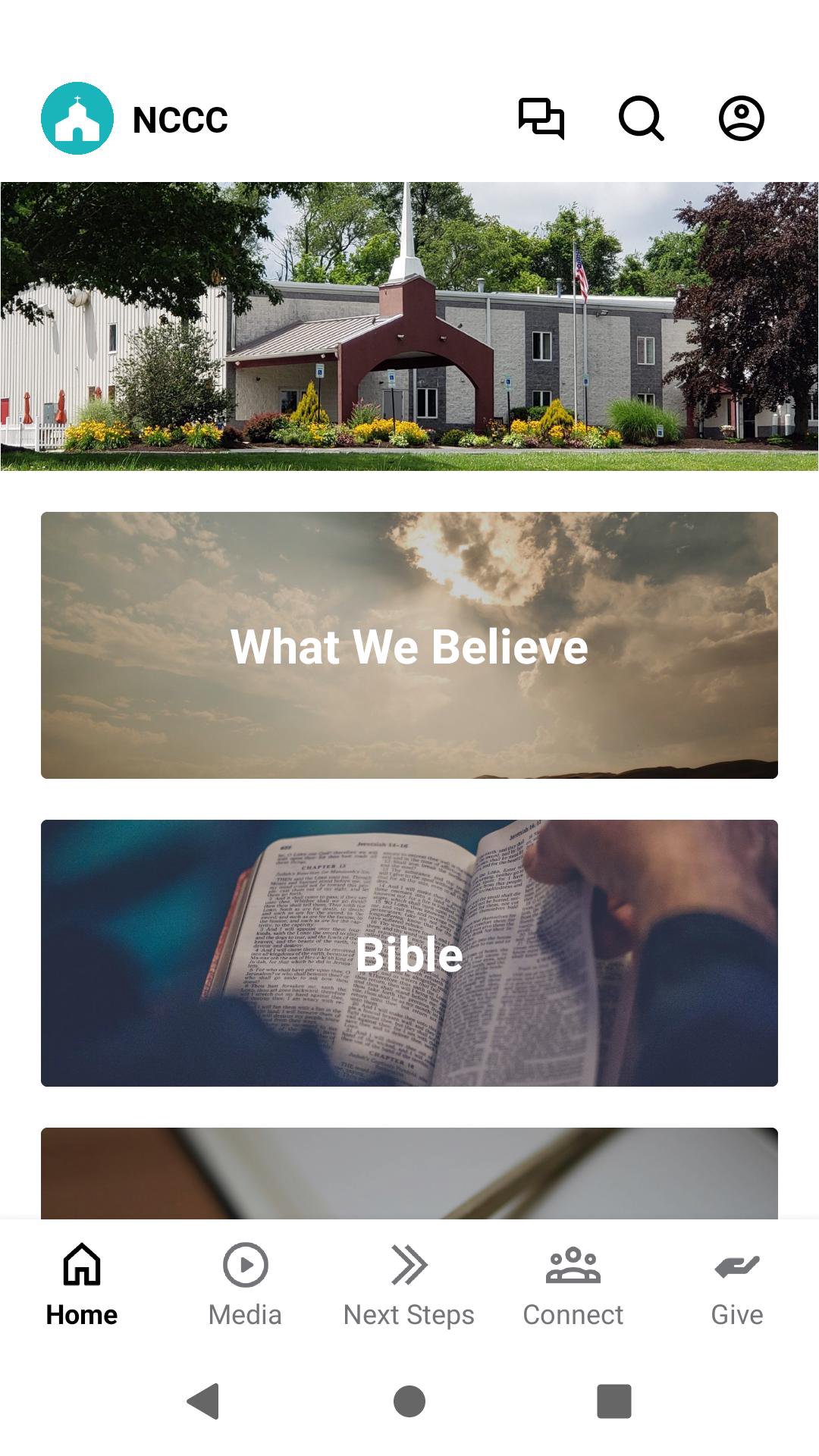Open the search icon
The image size is (819, 1456).
tap(641, 118)
